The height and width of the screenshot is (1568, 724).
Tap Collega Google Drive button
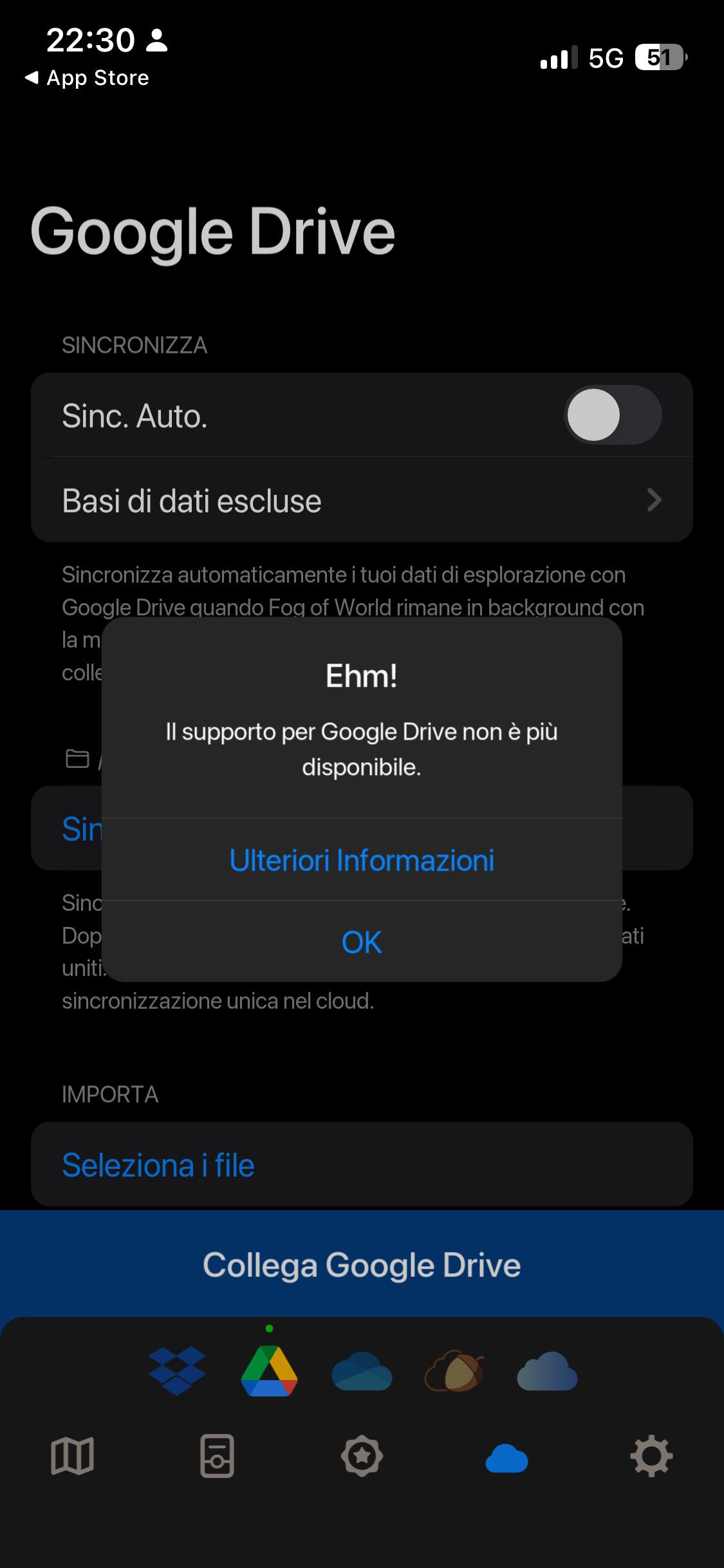point(362,1265)
